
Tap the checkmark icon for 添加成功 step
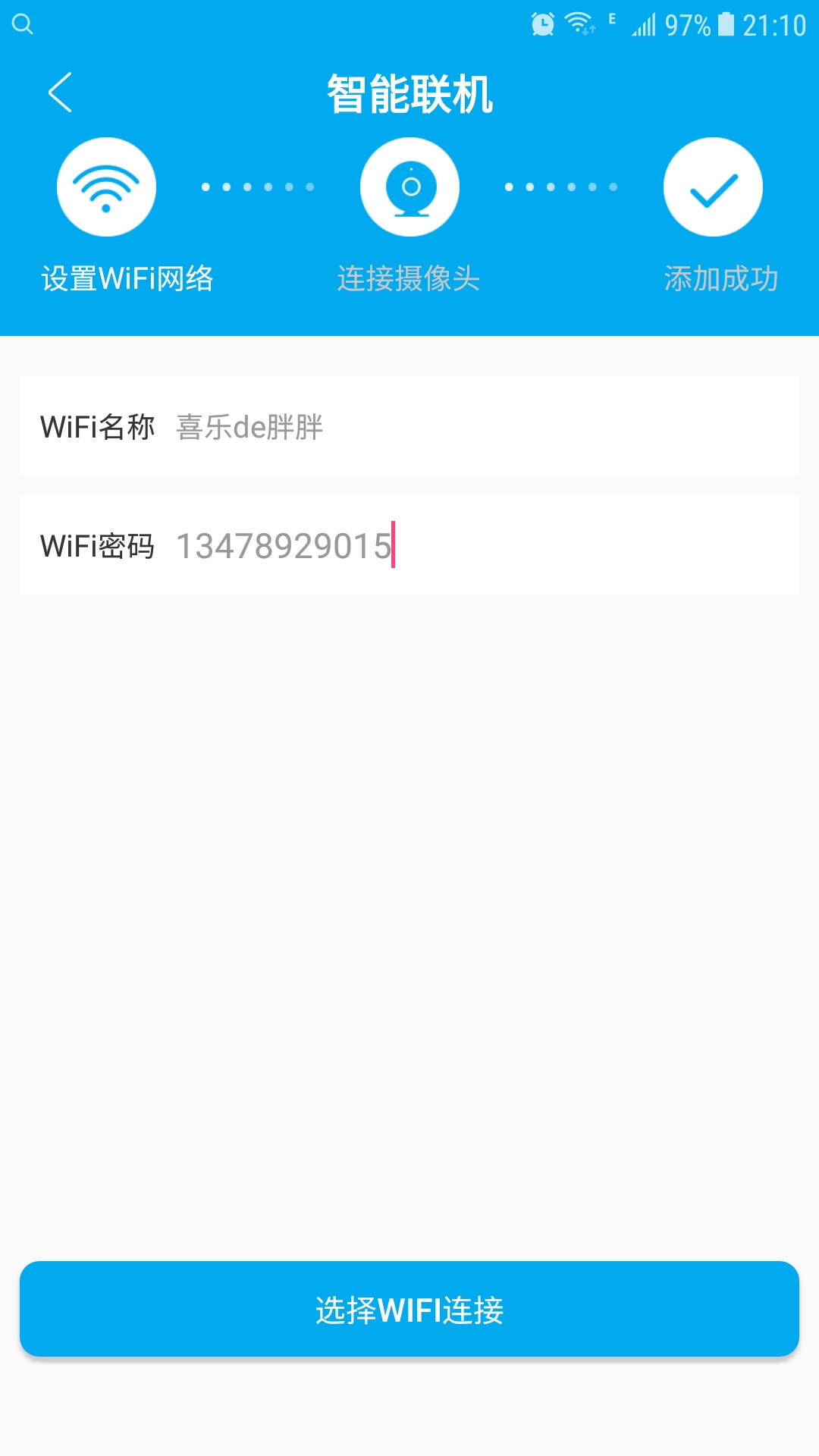[713, 187]
